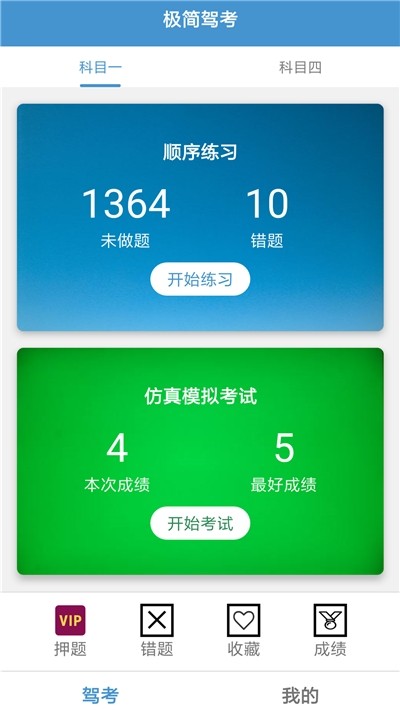
Task: Switch to the 科目四 tab
Action: [x=300, y=67]
